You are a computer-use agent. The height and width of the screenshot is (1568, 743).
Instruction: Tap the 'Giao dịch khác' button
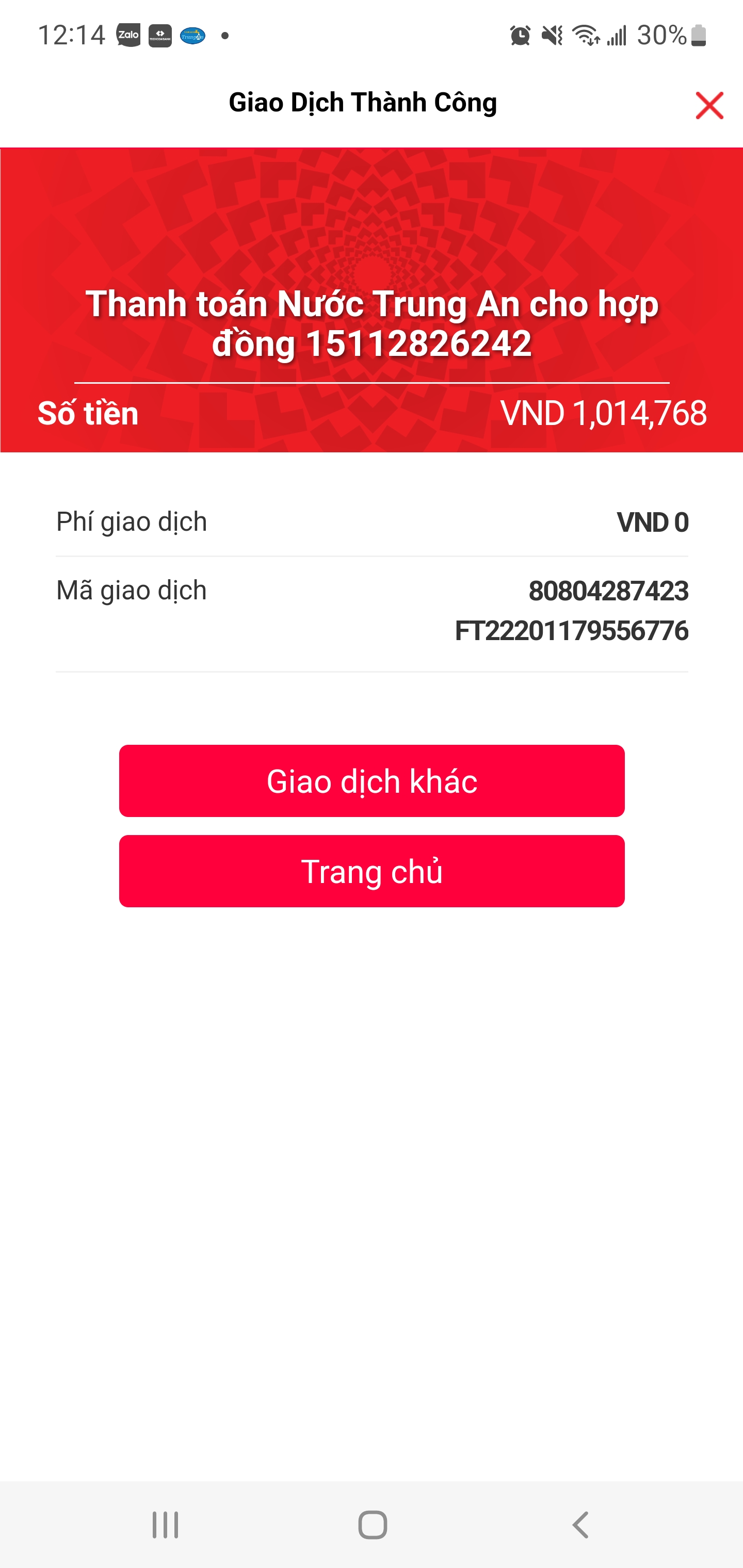click(372, 781)
